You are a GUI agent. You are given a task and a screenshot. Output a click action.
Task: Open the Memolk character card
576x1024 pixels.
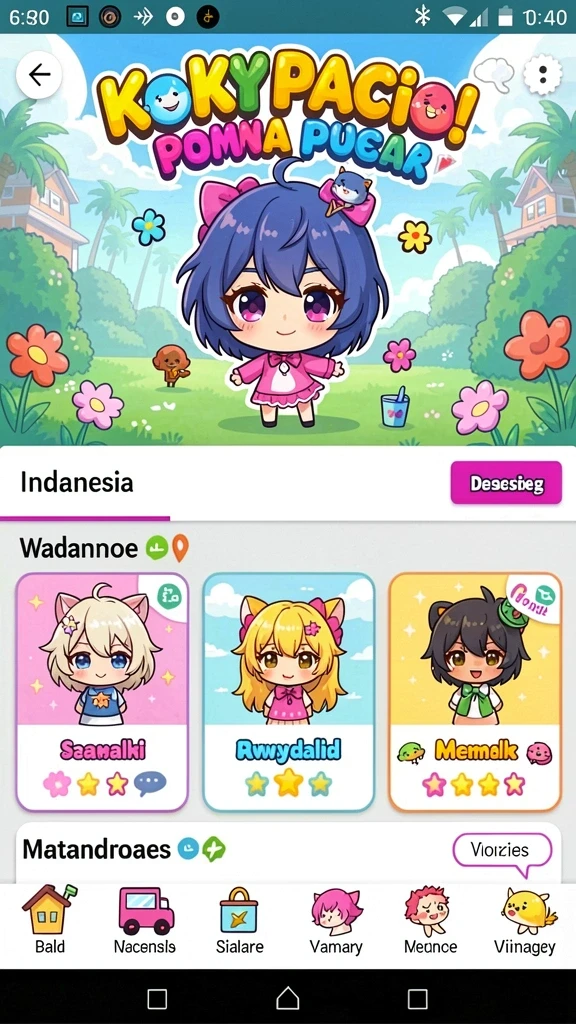[475, 692]
